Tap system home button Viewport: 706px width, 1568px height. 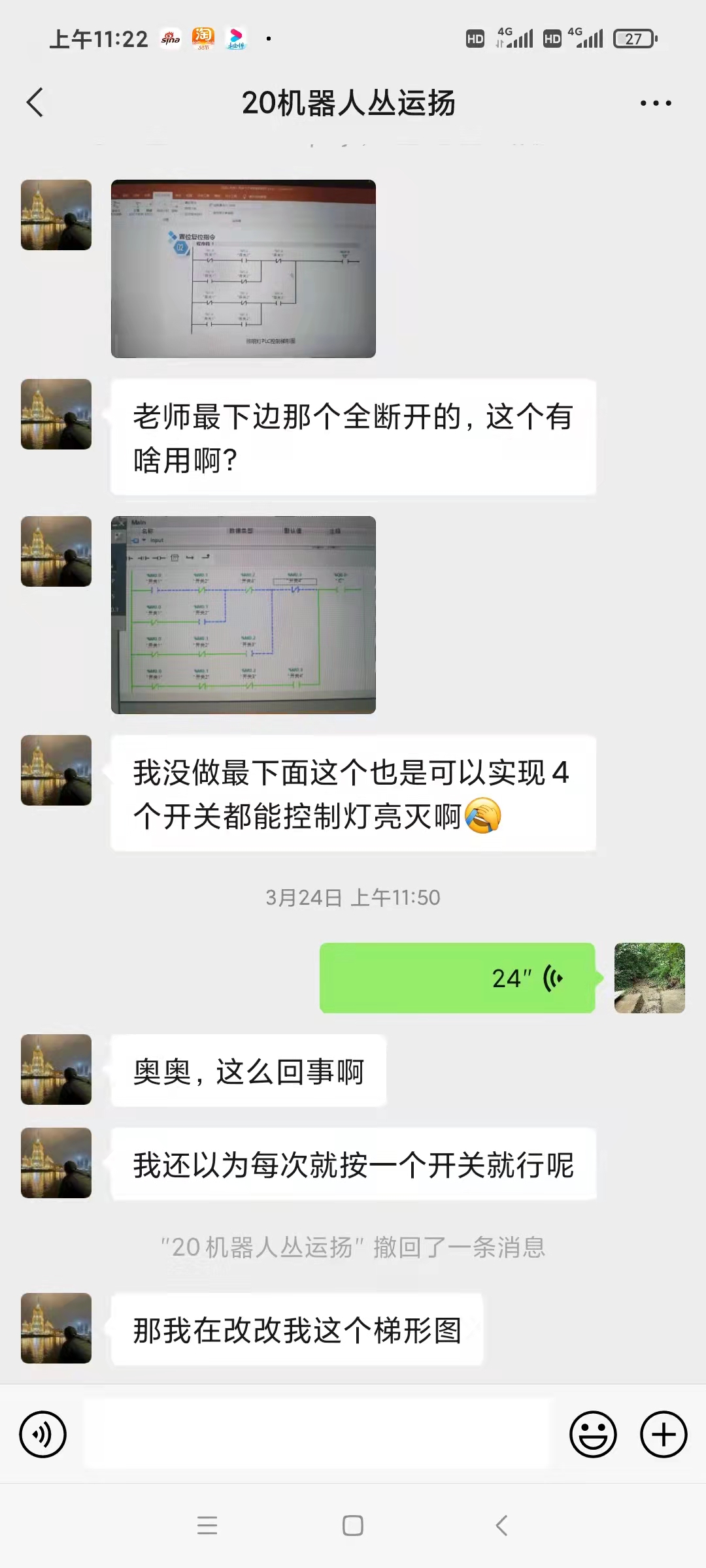click(x=353, y=1526)
